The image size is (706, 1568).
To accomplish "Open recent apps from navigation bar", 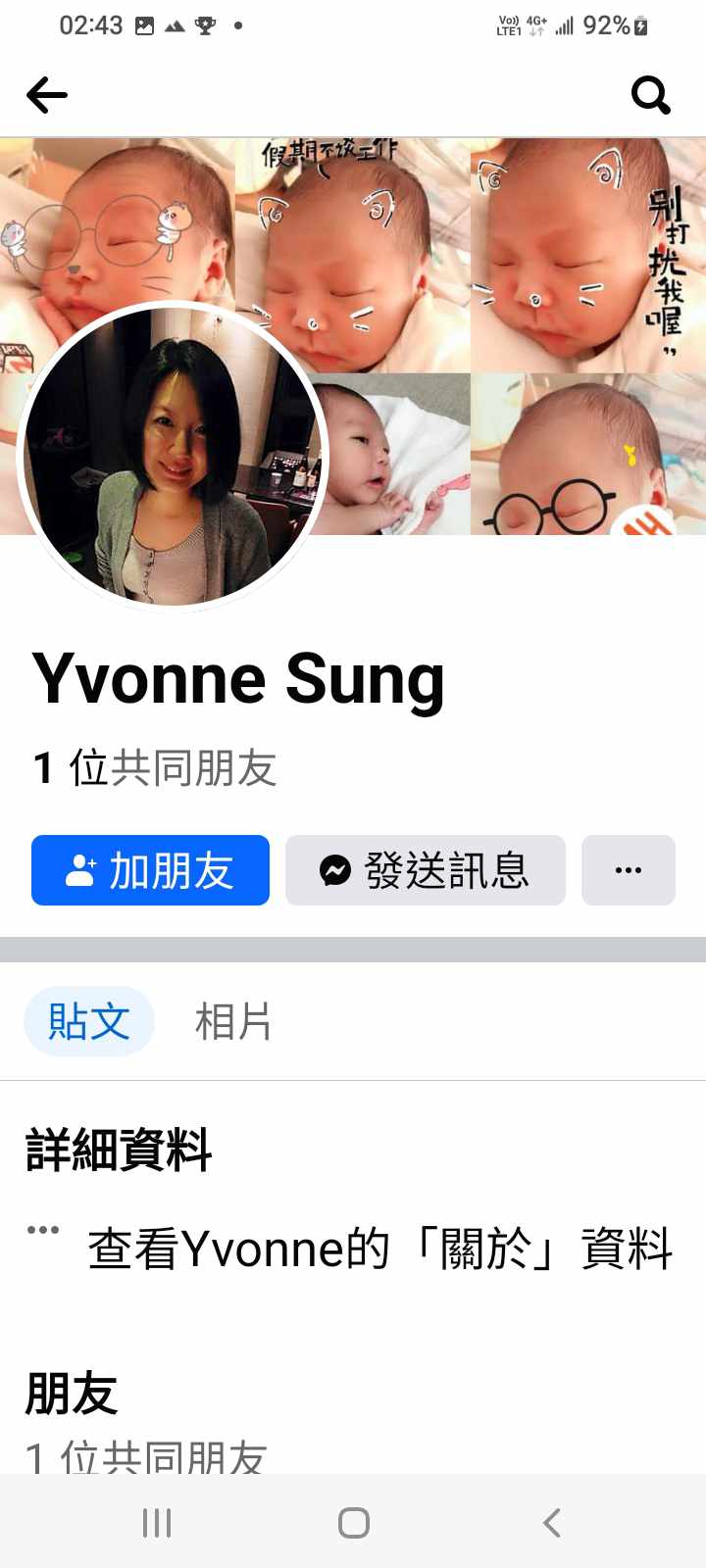I will click(x=157, y=1523).
